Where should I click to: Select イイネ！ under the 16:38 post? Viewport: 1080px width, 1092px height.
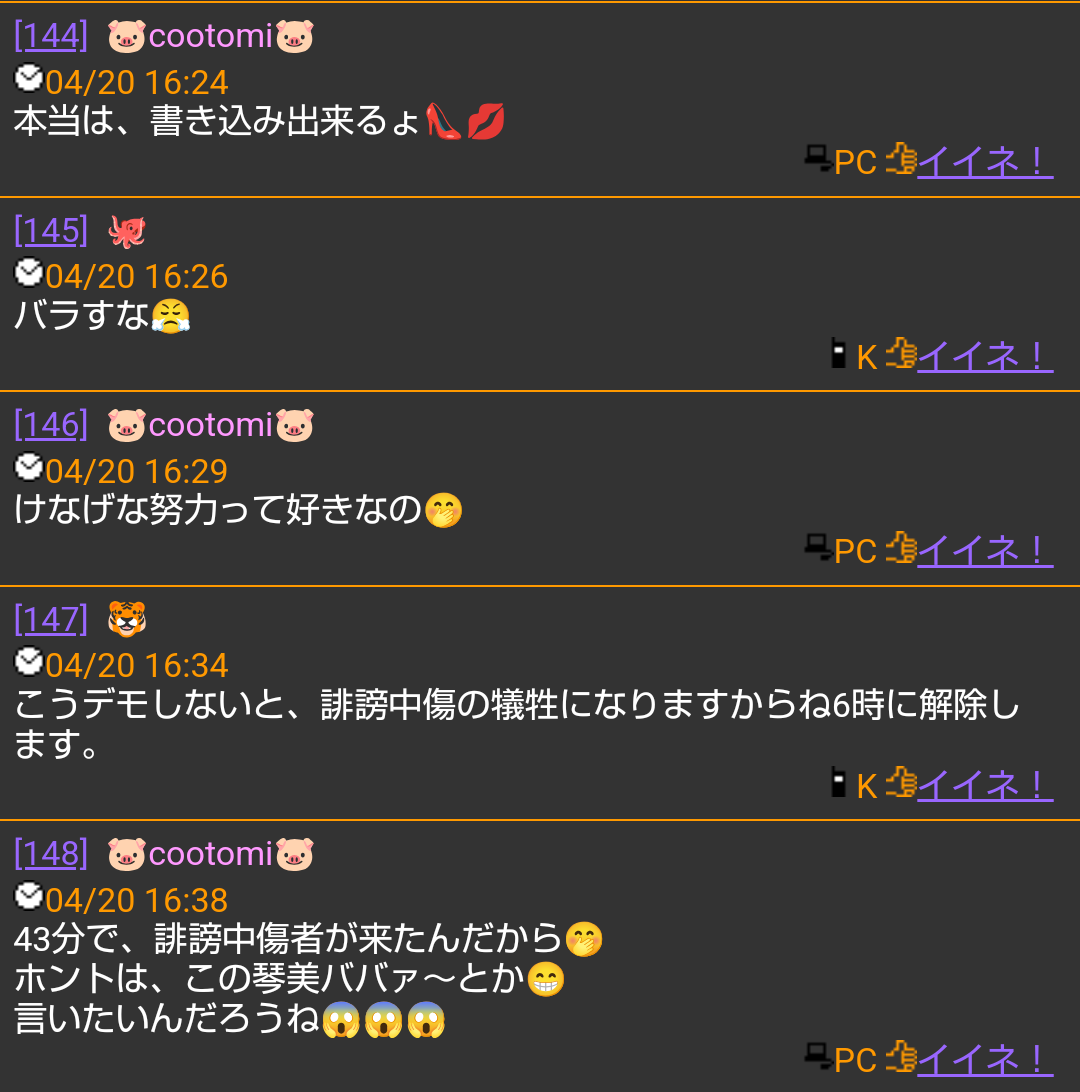pos(984,1059)
